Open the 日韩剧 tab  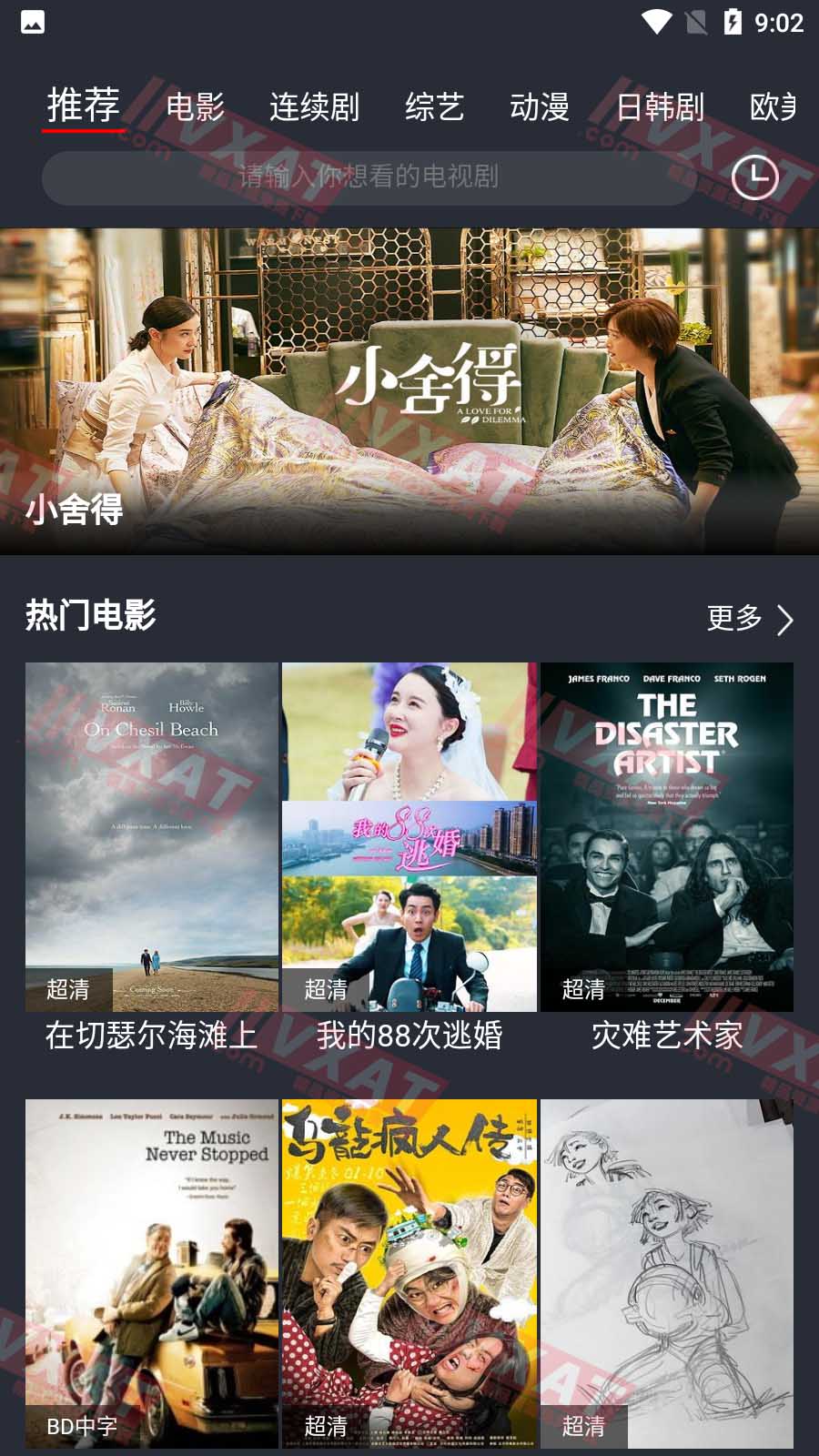(660, 107)
